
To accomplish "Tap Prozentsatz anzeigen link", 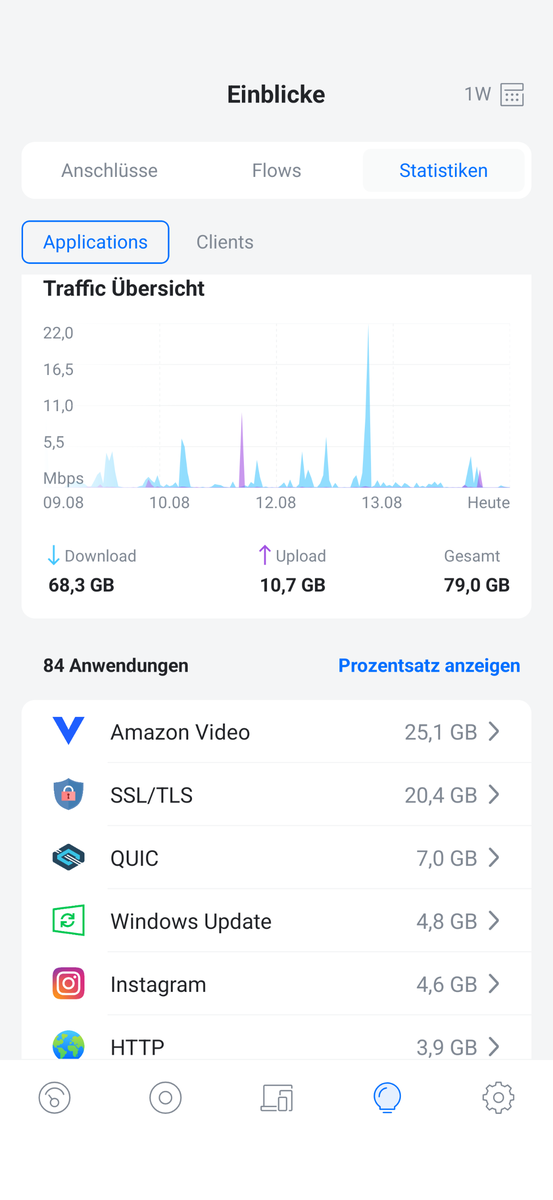I will [x=429, y=665].
